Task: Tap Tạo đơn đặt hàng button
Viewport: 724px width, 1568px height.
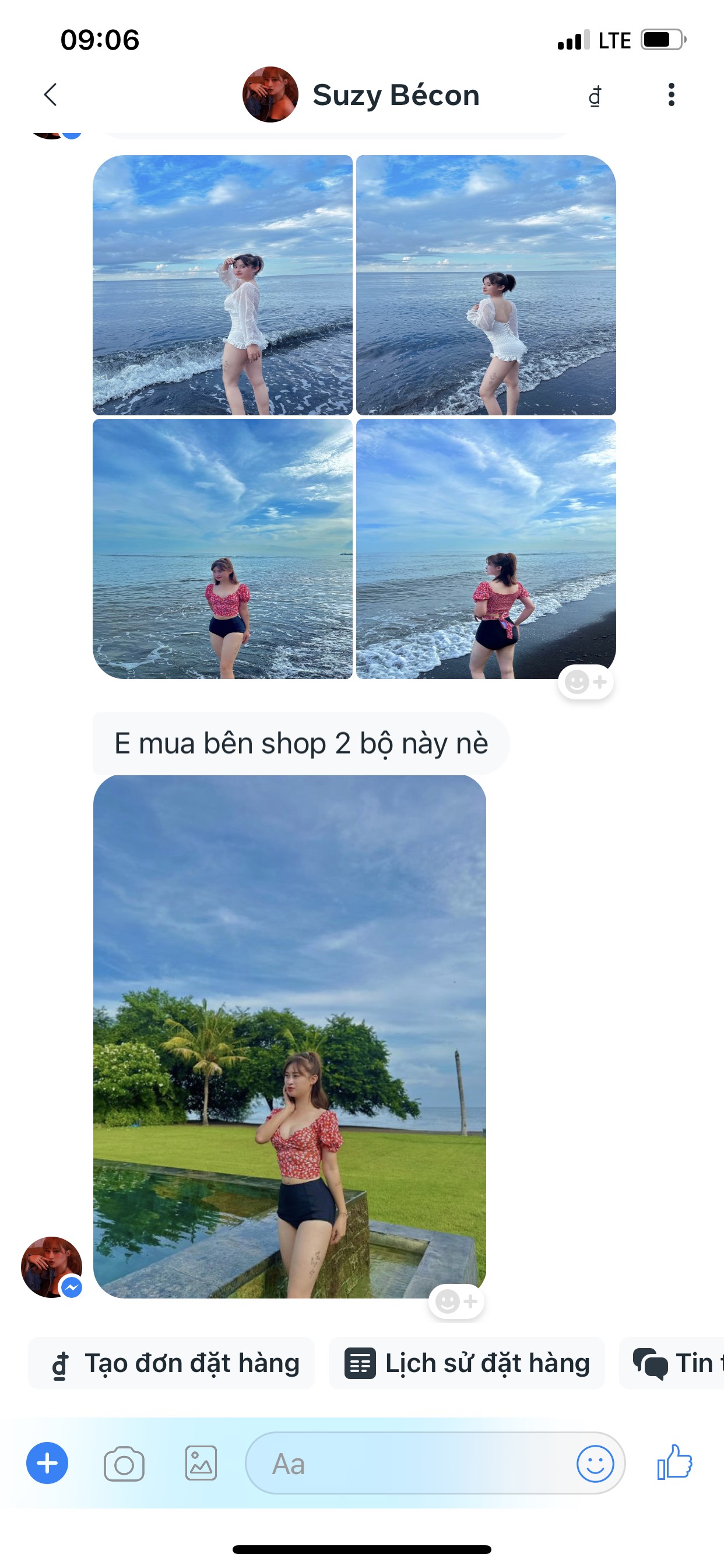Action: 172,1363
